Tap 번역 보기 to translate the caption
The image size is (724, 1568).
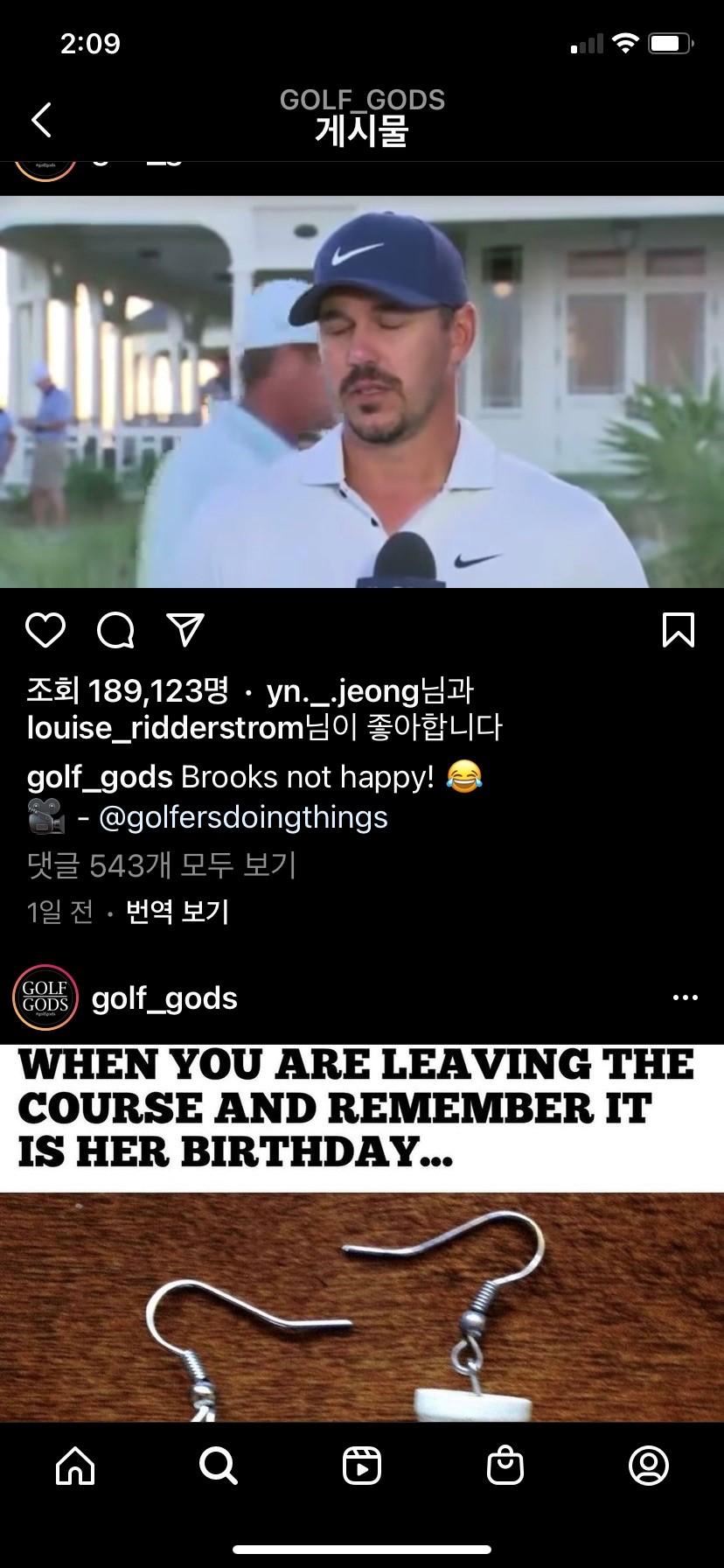(x=178, y=912)
